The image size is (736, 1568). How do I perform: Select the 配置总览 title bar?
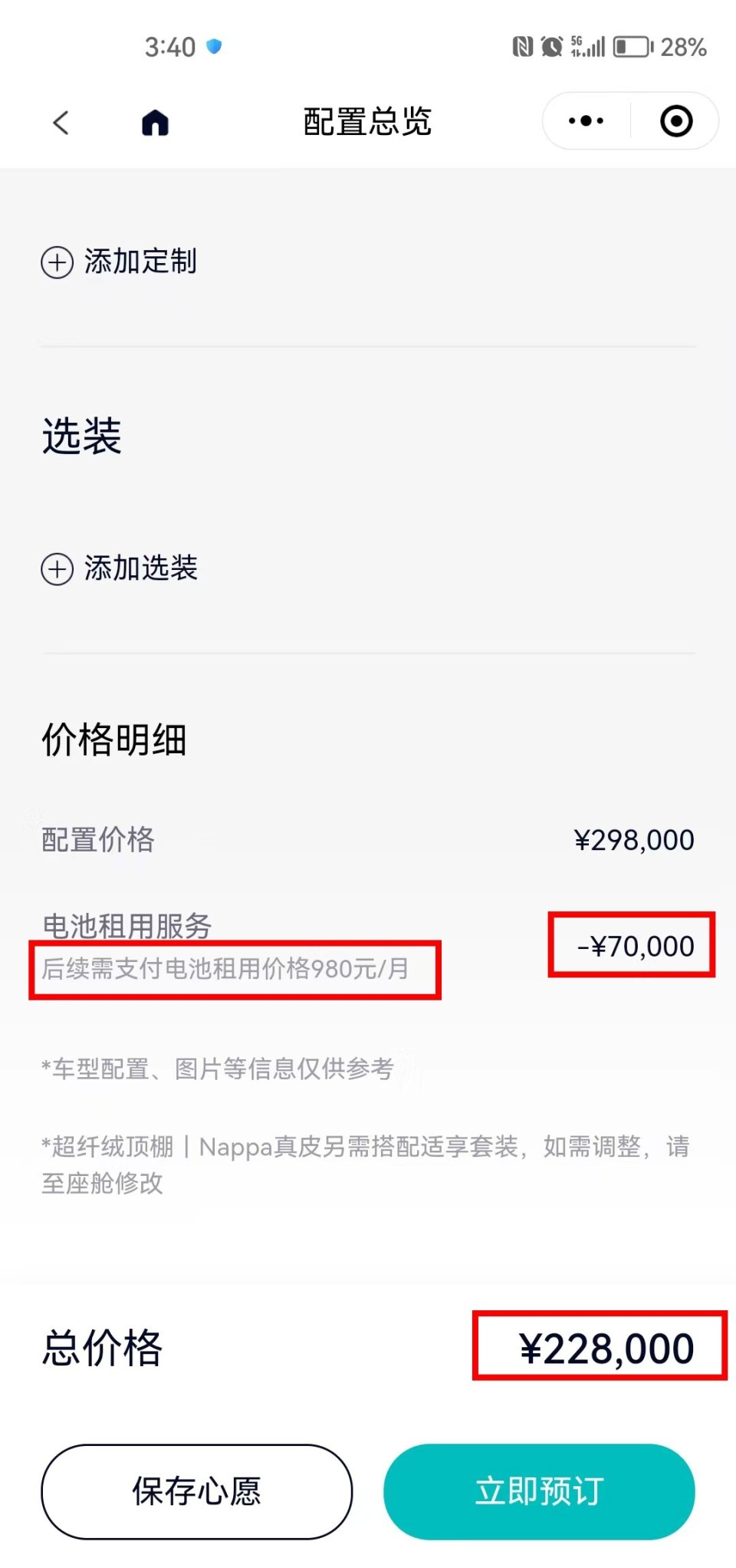click(368, 121)
